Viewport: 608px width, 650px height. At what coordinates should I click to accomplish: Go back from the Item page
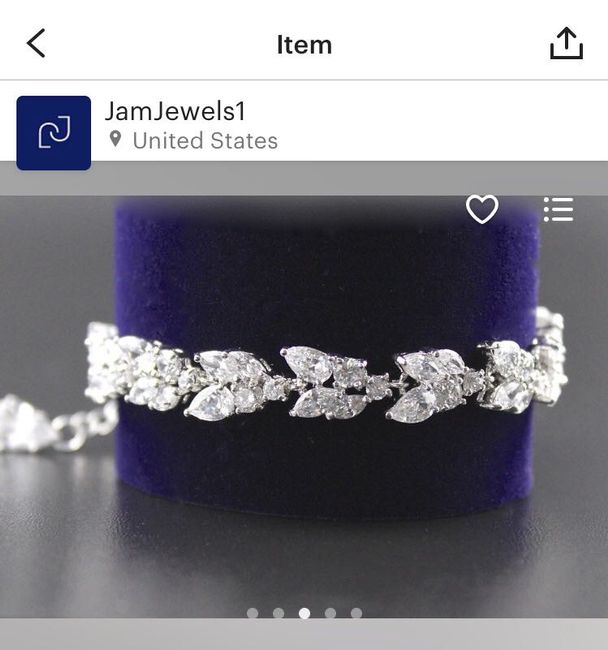36,44
